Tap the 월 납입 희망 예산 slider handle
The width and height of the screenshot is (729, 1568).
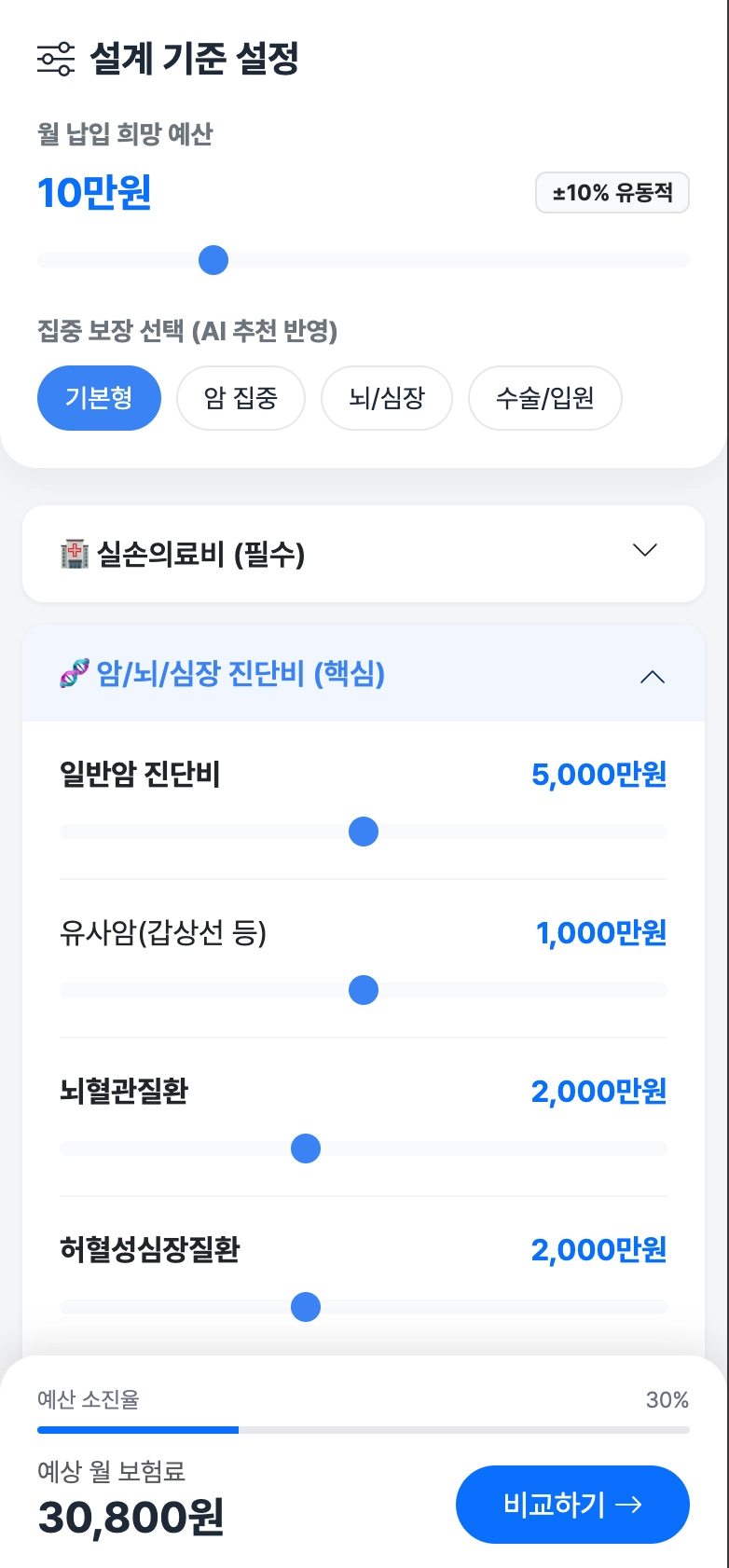(213, 260)
